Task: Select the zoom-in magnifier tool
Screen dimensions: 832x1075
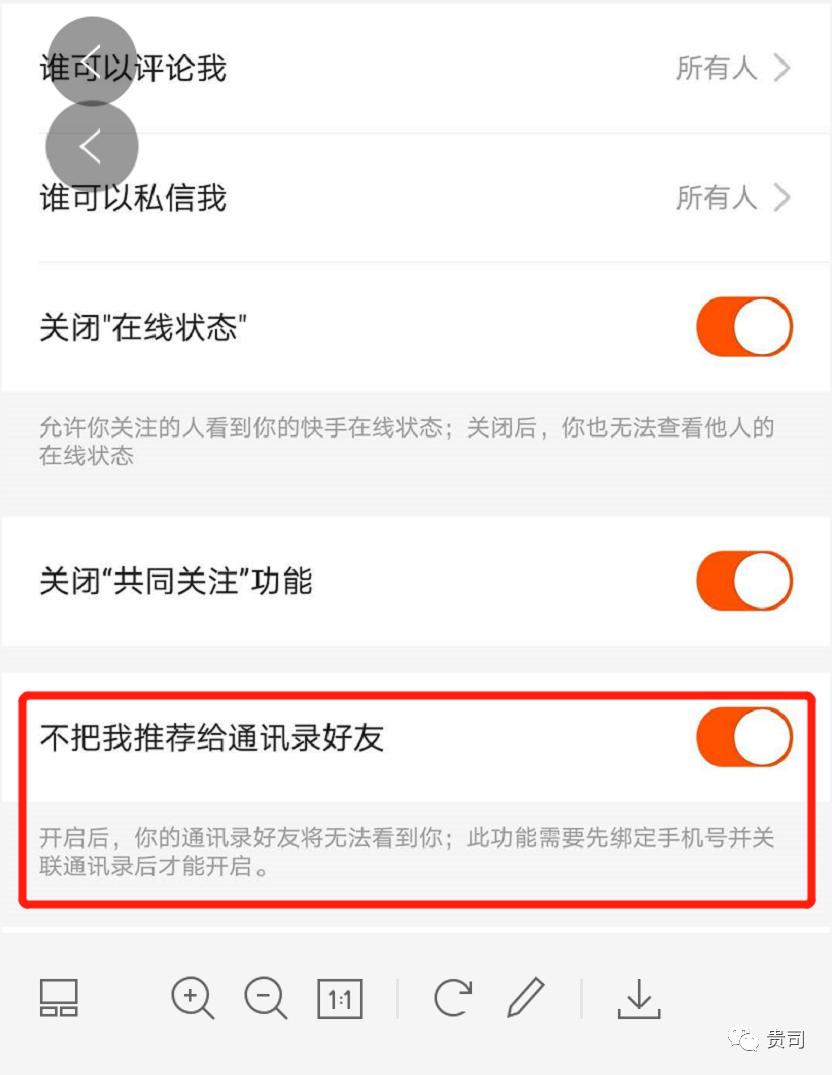Action: 192,998
